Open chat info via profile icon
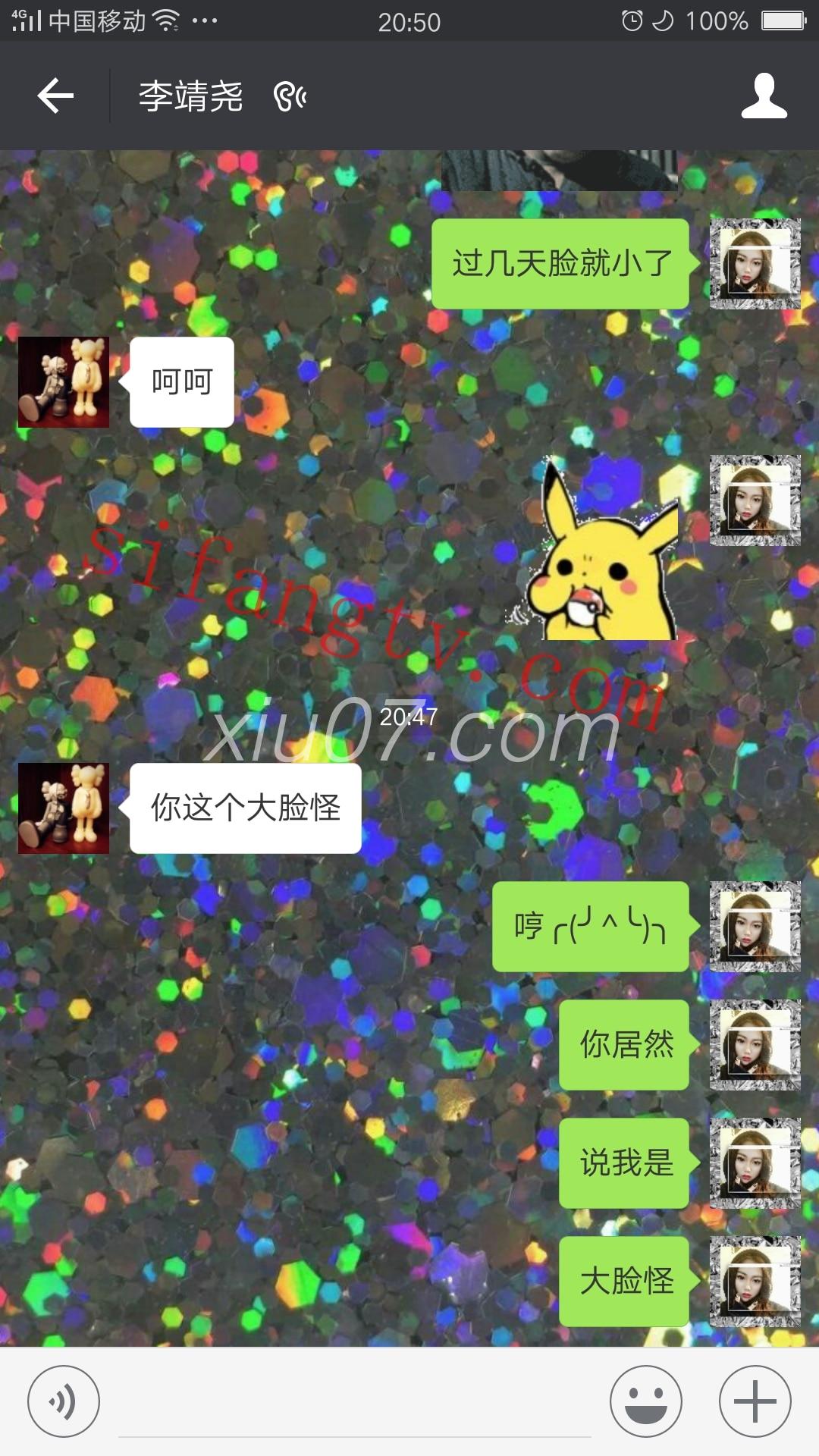The image size is (819, 1456). pos(764,96)
